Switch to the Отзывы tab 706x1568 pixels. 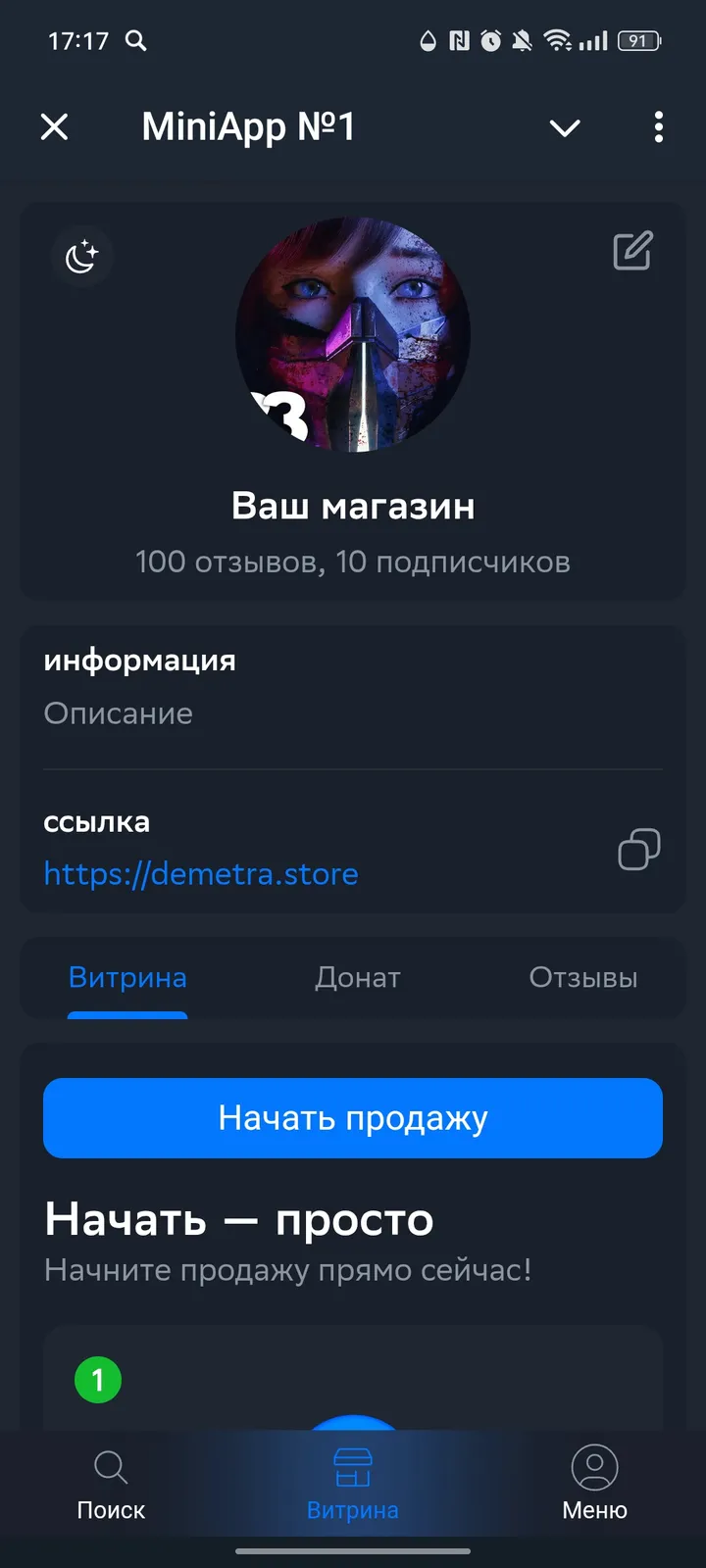pyautogui.click(x=583, y=977)
